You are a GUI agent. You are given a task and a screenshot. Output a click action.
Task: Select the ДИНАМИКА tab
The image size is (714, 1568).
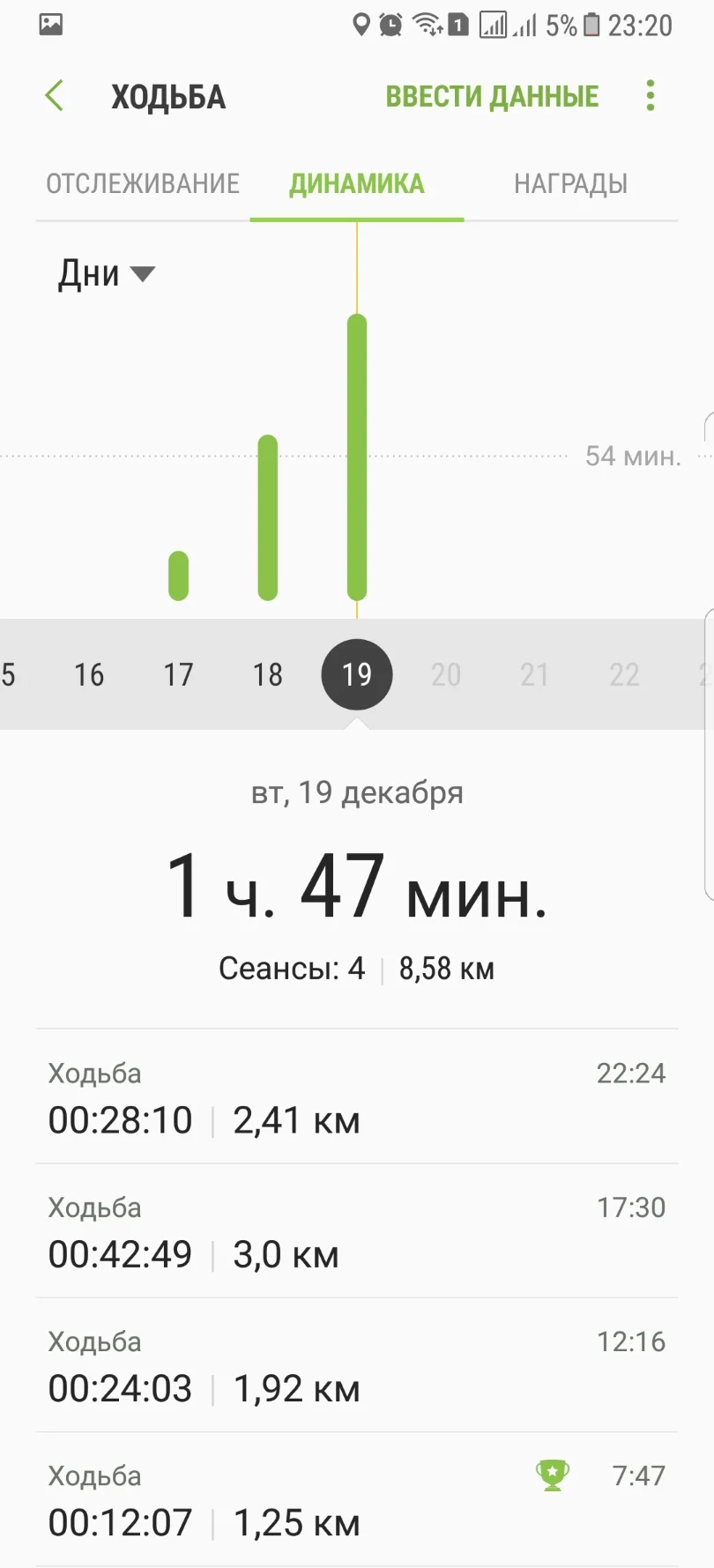[x=357, y=183]
